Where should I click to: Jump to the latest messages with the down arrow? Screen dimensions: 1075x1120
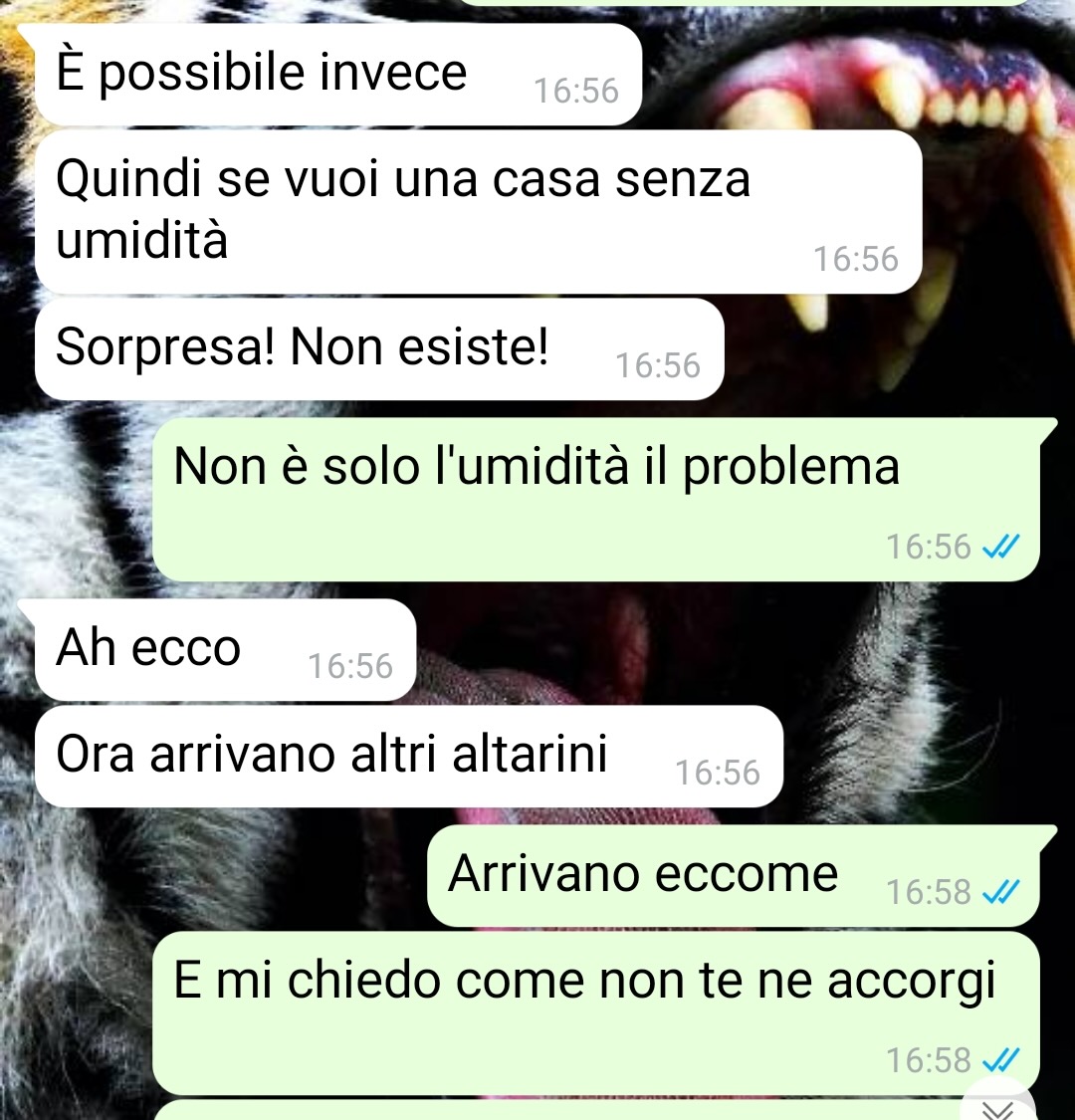click(999, 1105)
